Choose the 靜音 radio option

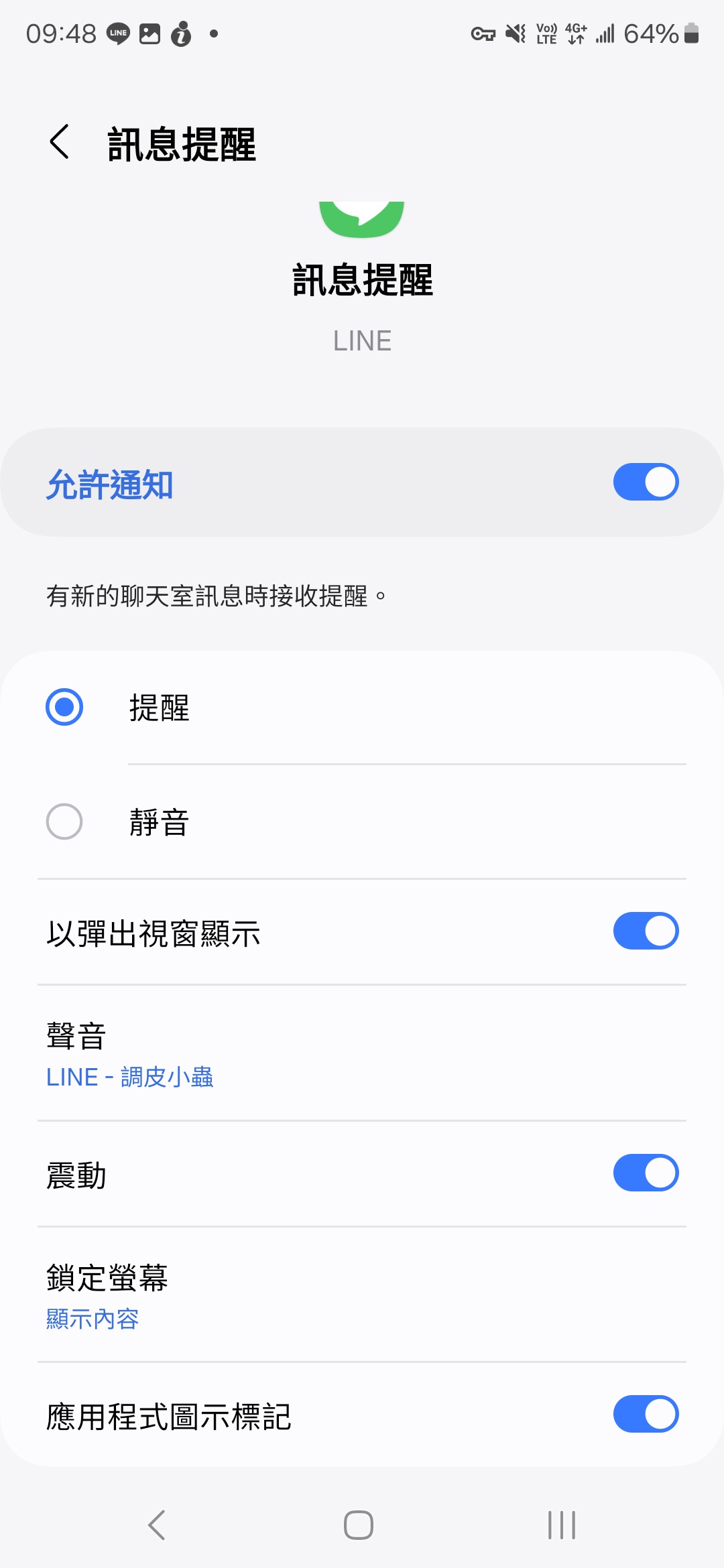[x=64, y=822]
